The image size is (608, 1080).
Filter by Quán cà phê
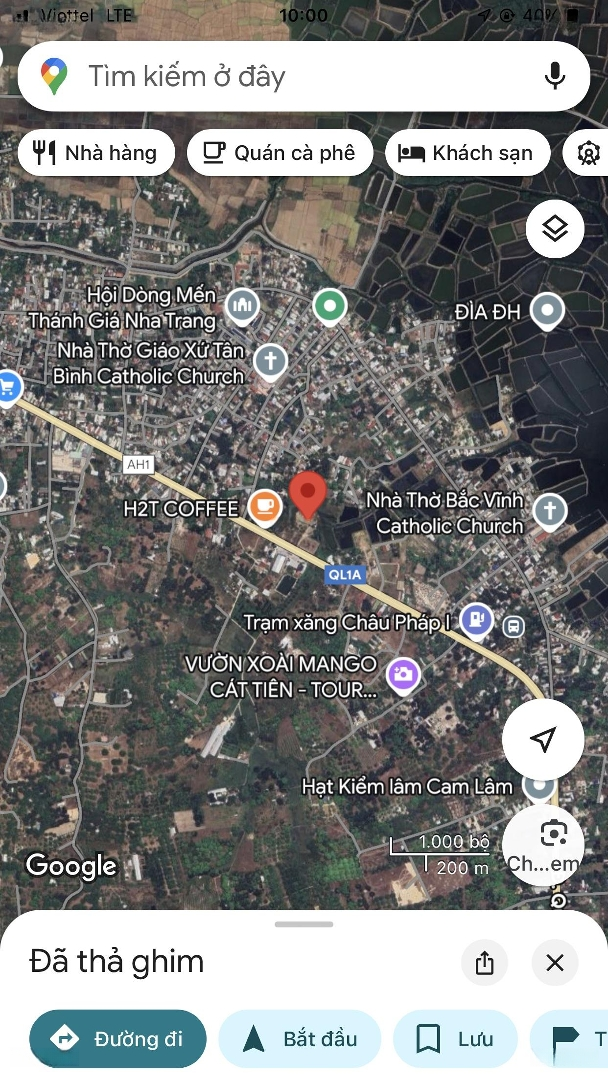[280, 153]
